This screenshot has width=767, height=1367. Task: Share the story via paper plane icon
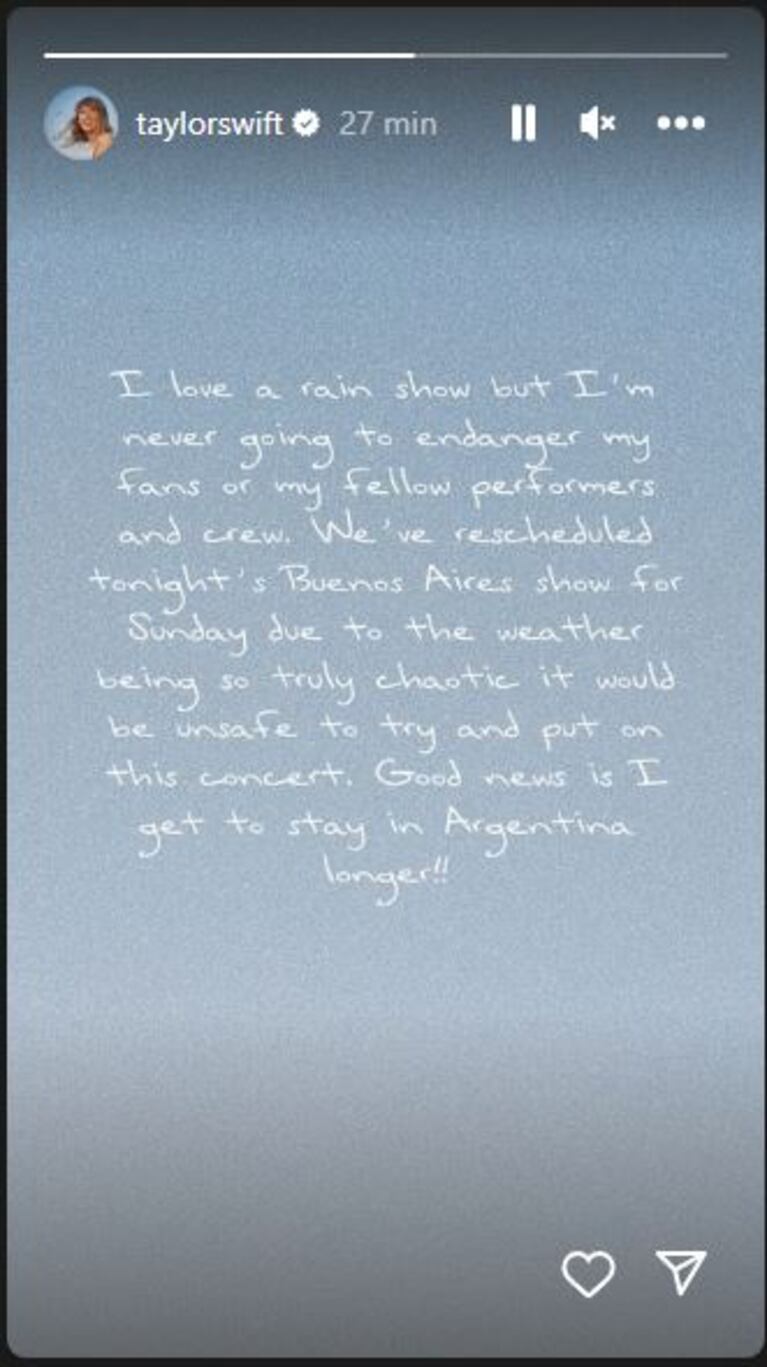tap(681, 1272)
